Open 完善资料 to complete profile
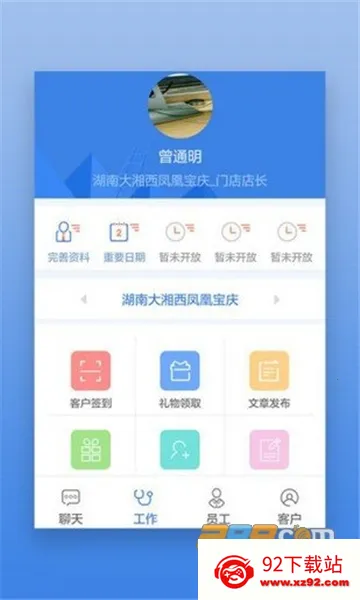Image resolution: width=360 pixels, height=600 pixels. [x=68, y=242]
